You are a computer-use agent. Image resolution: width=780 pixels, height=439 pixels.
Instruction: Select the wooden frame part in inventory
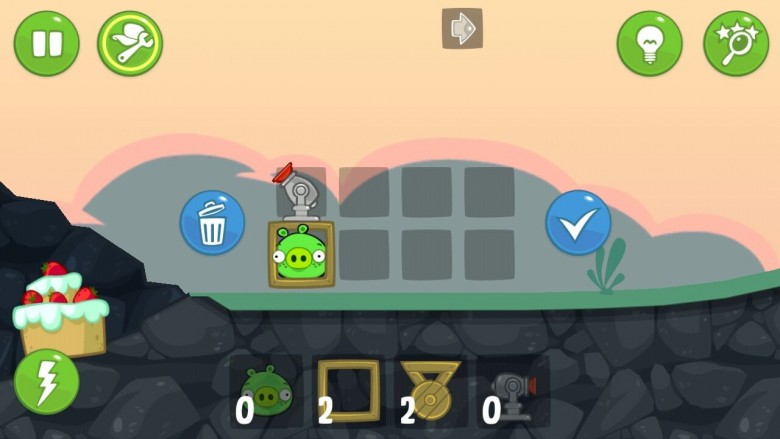348,391
